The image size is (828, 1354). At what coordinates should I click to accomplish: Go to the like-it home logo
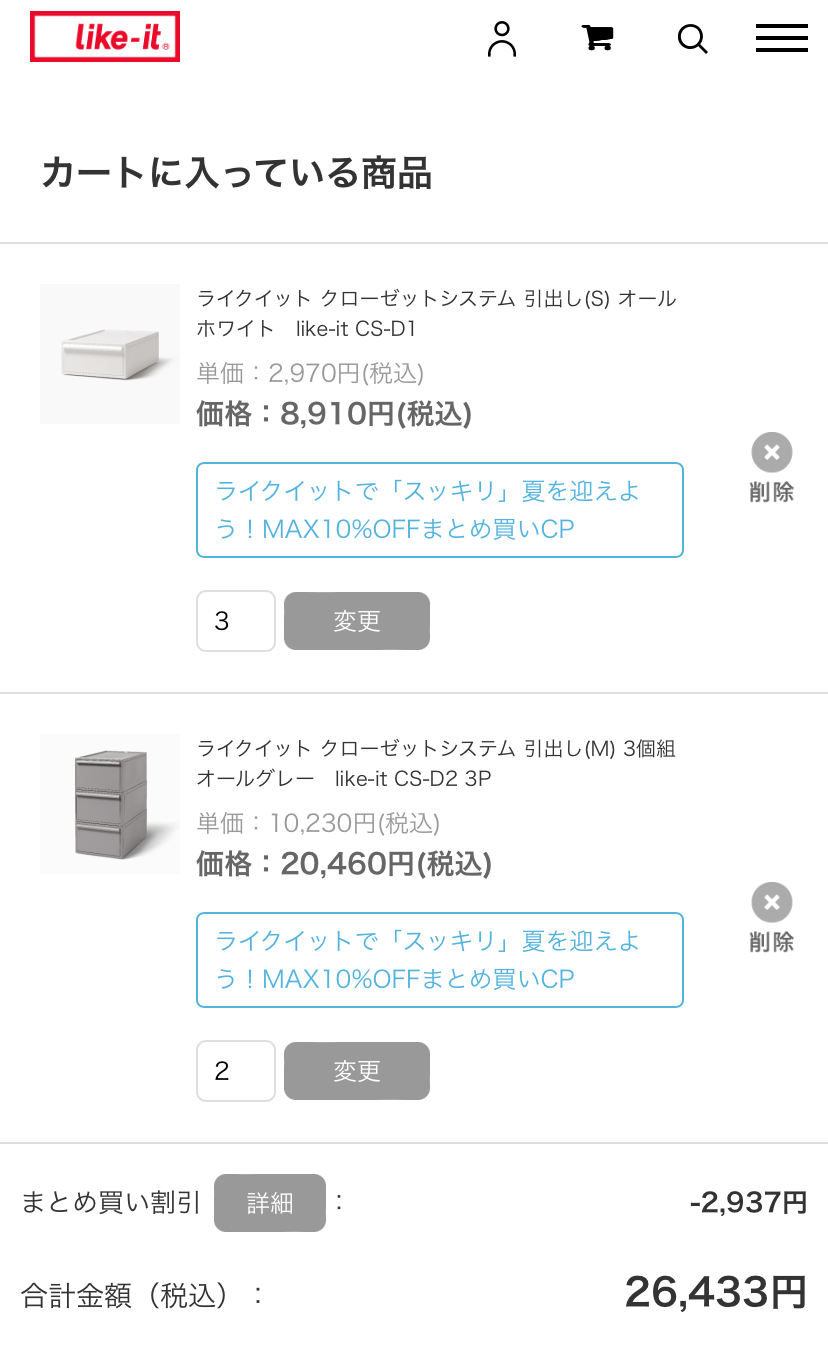click(105, 37)
